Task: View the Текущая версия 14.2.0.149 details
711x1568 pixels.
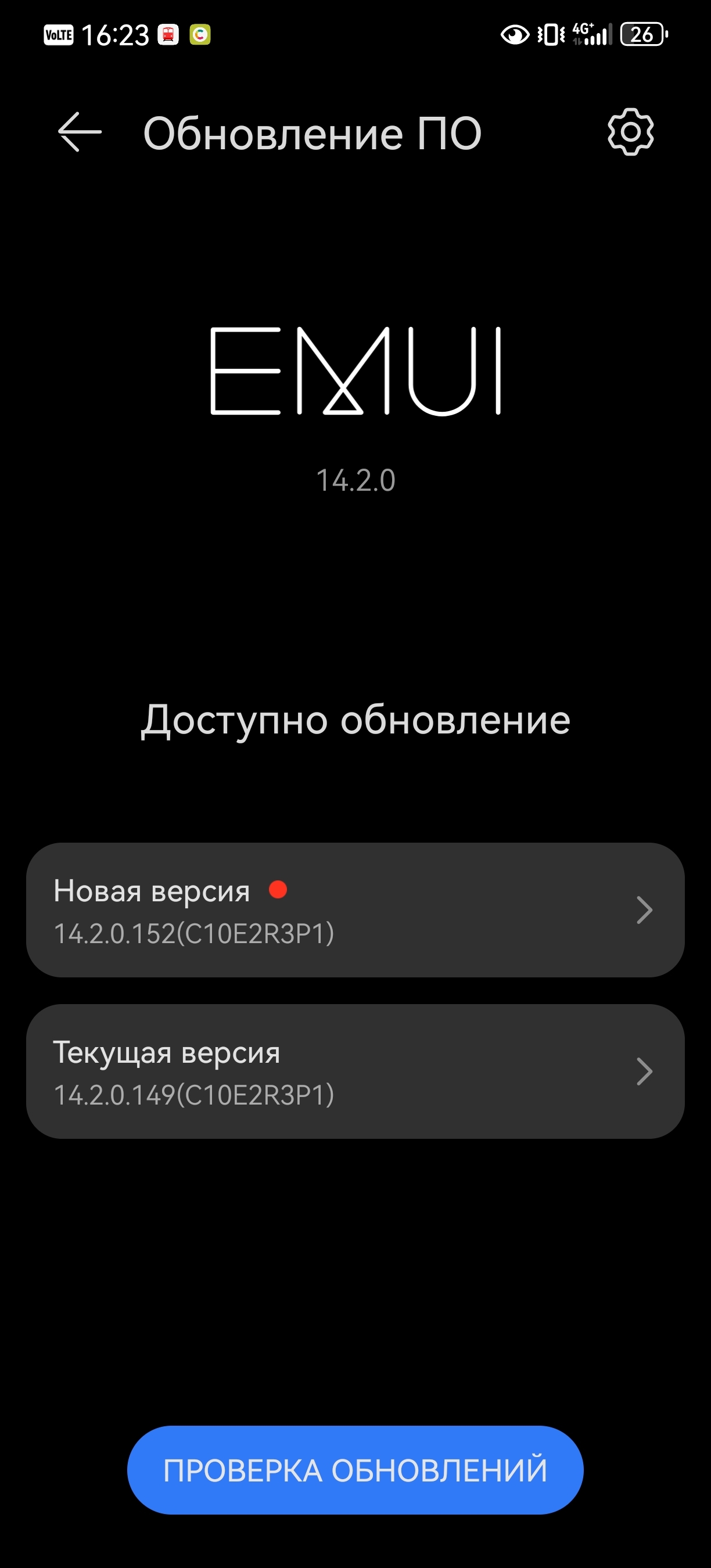Action: (x=355, y=1071)
